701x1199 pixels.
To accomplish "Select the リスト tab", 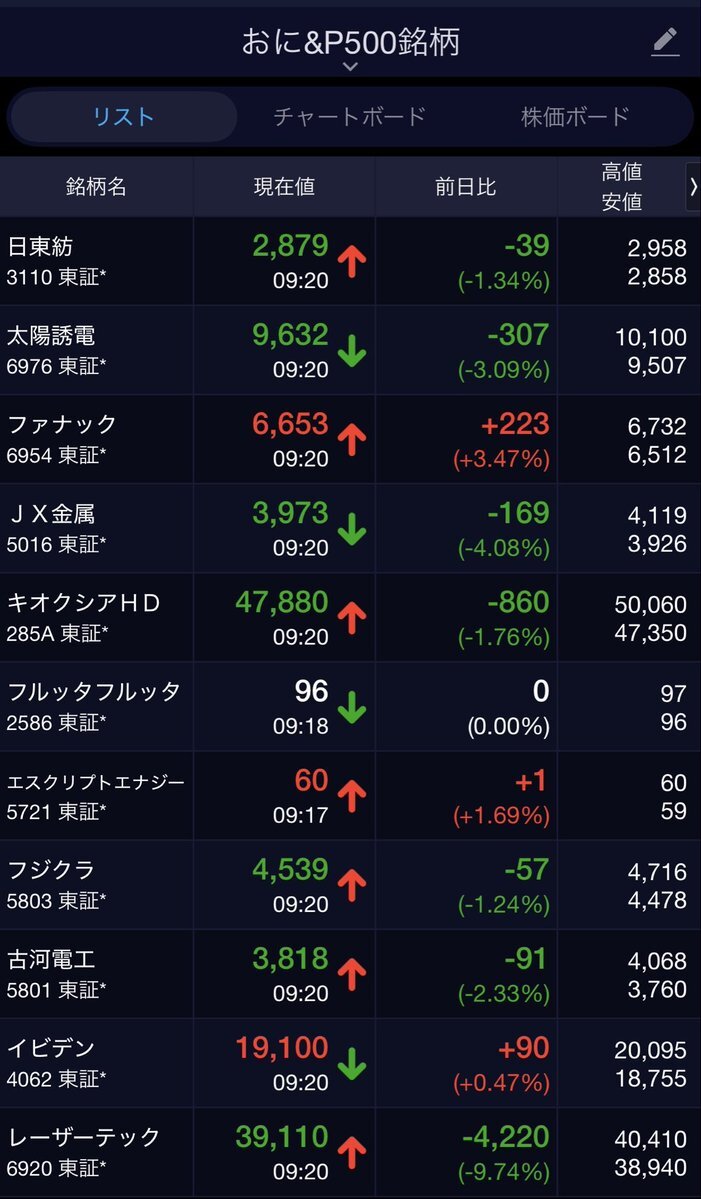I will (123, 116).
